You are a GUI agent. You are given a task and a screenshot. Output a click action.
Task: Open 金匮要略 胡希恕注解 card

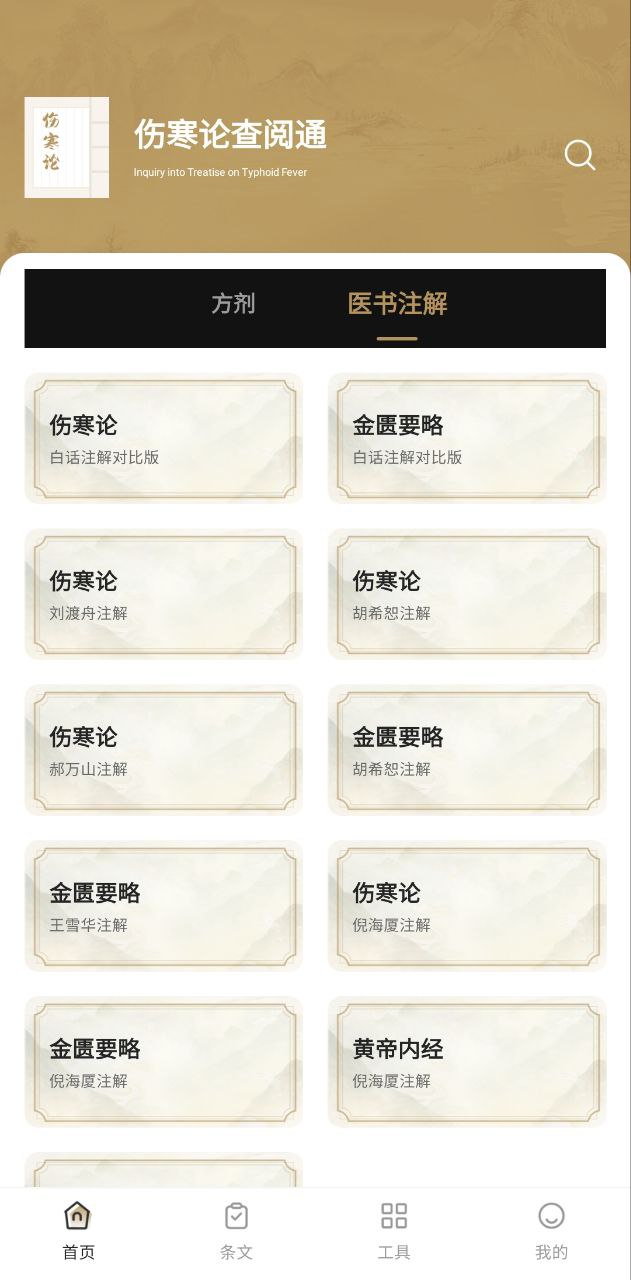coord(467,751)
